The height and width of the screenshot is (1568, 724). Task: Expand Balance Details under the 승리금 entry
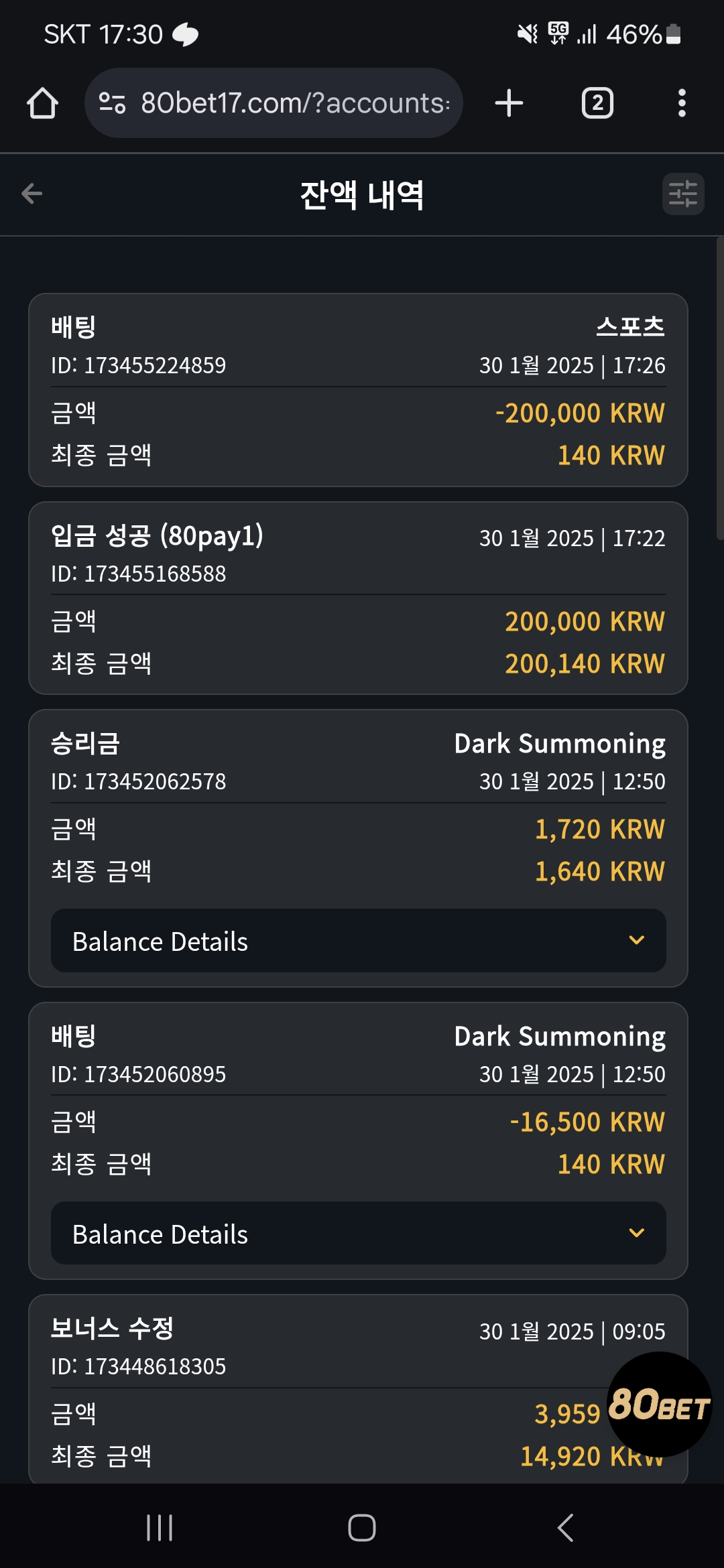click(x=359, y=941)
